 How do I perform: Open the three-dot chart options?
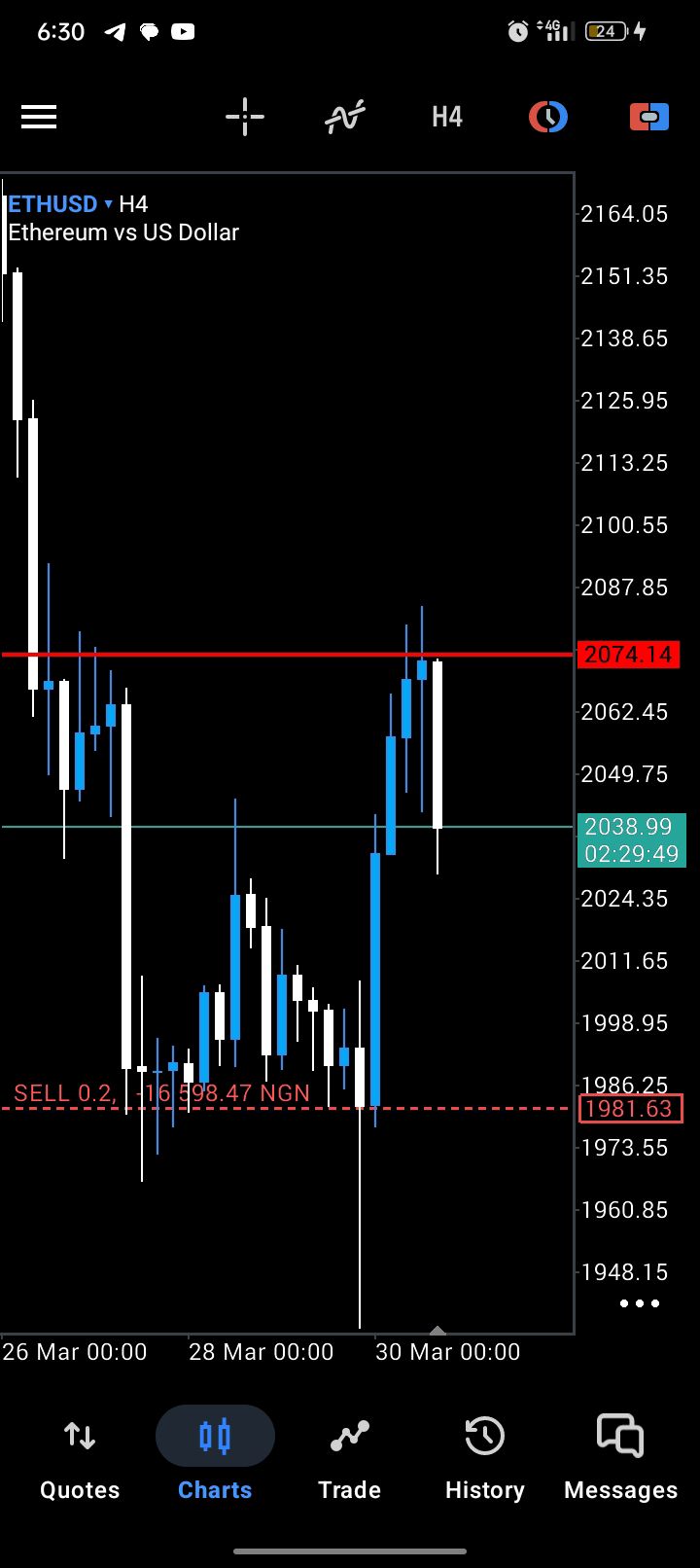click(x=639, y=1303)
